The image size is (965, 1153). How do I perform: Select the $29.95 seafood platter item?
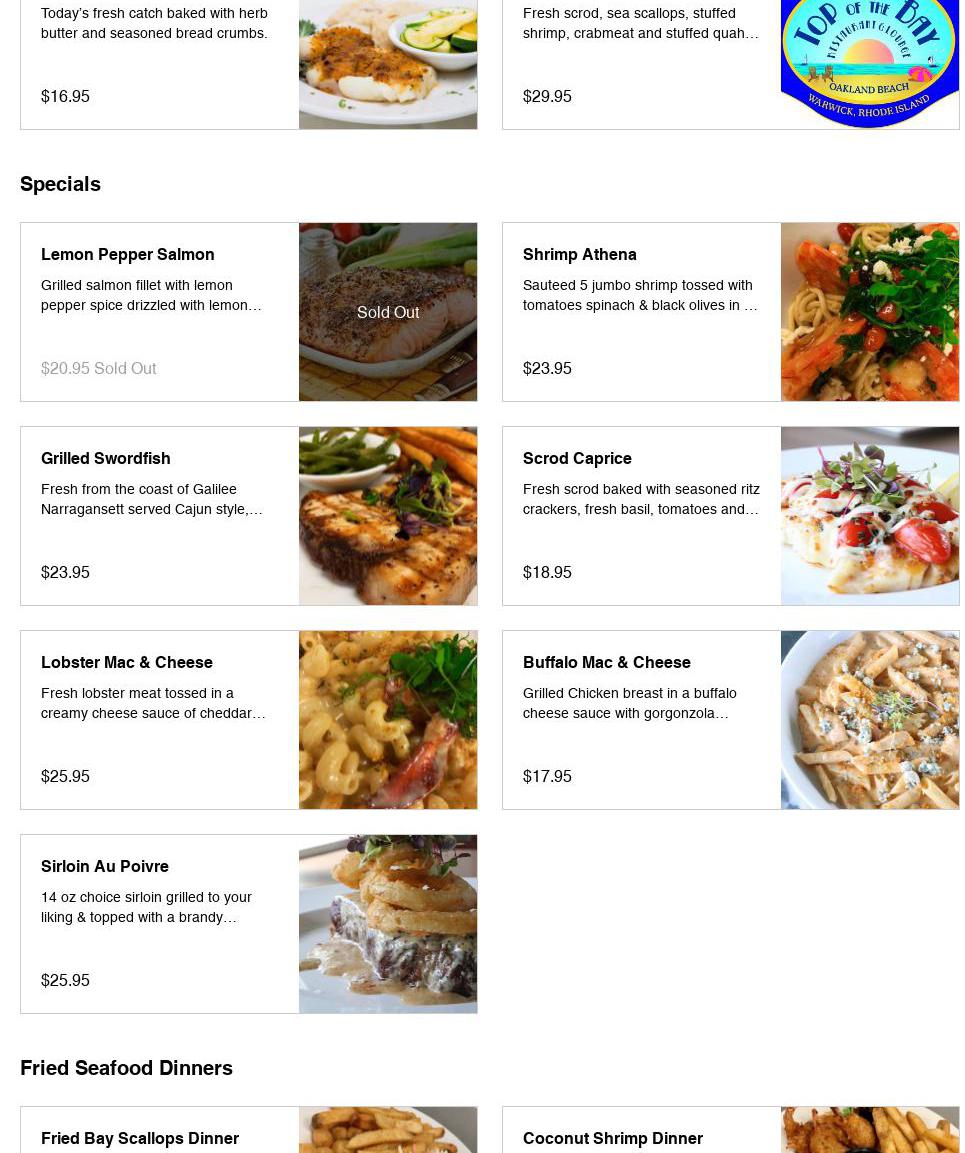pos(642,60)
